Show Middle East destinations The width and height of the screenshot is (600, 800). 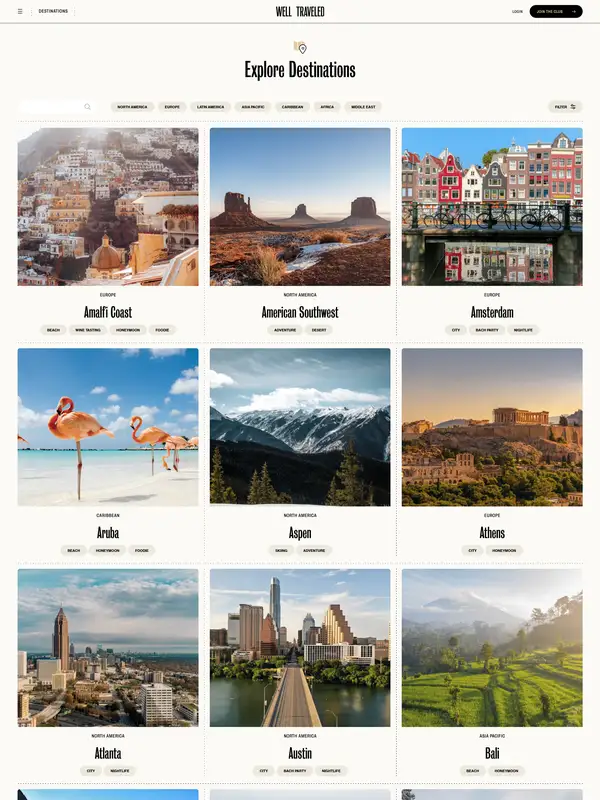[363, 107]
